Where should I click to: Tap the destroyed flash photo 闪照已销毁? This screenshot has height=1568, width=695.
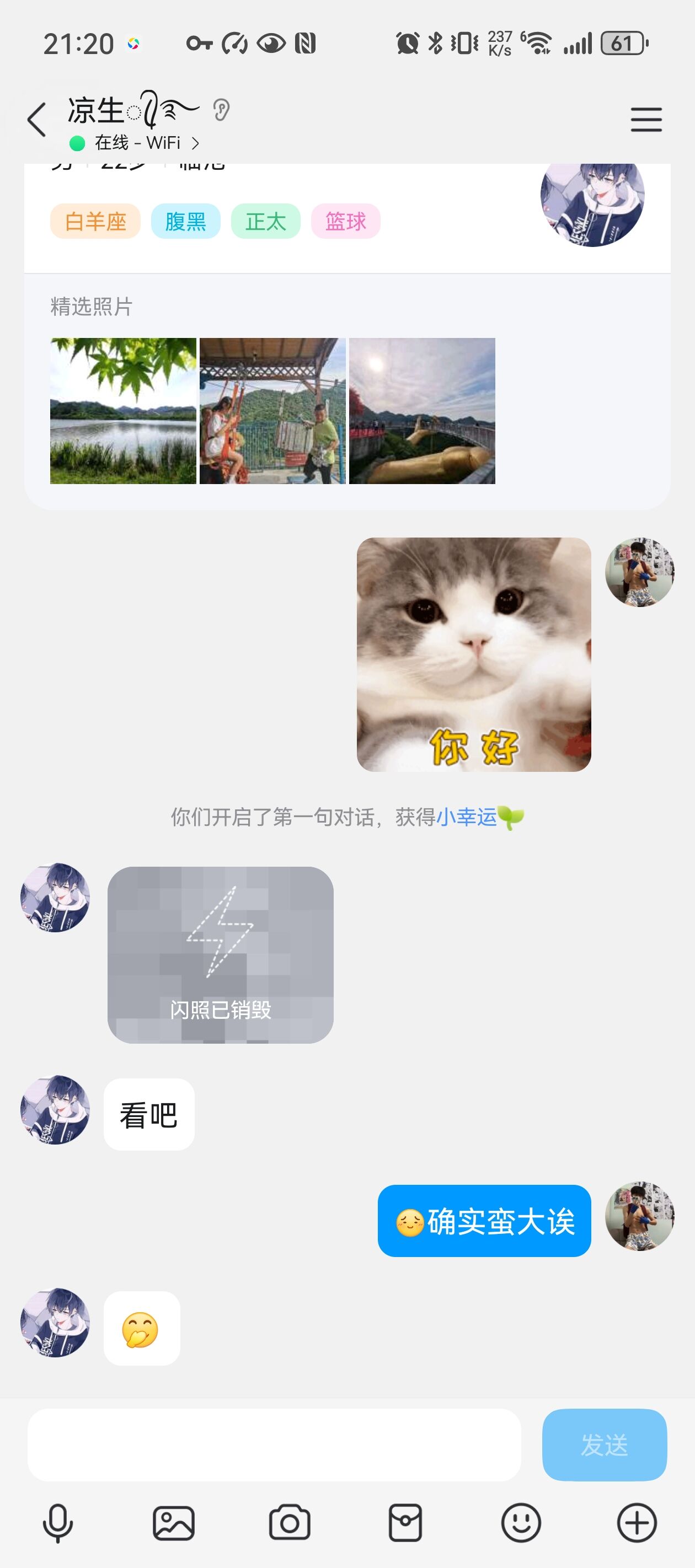pyautogui.click(x=221, y=954)
